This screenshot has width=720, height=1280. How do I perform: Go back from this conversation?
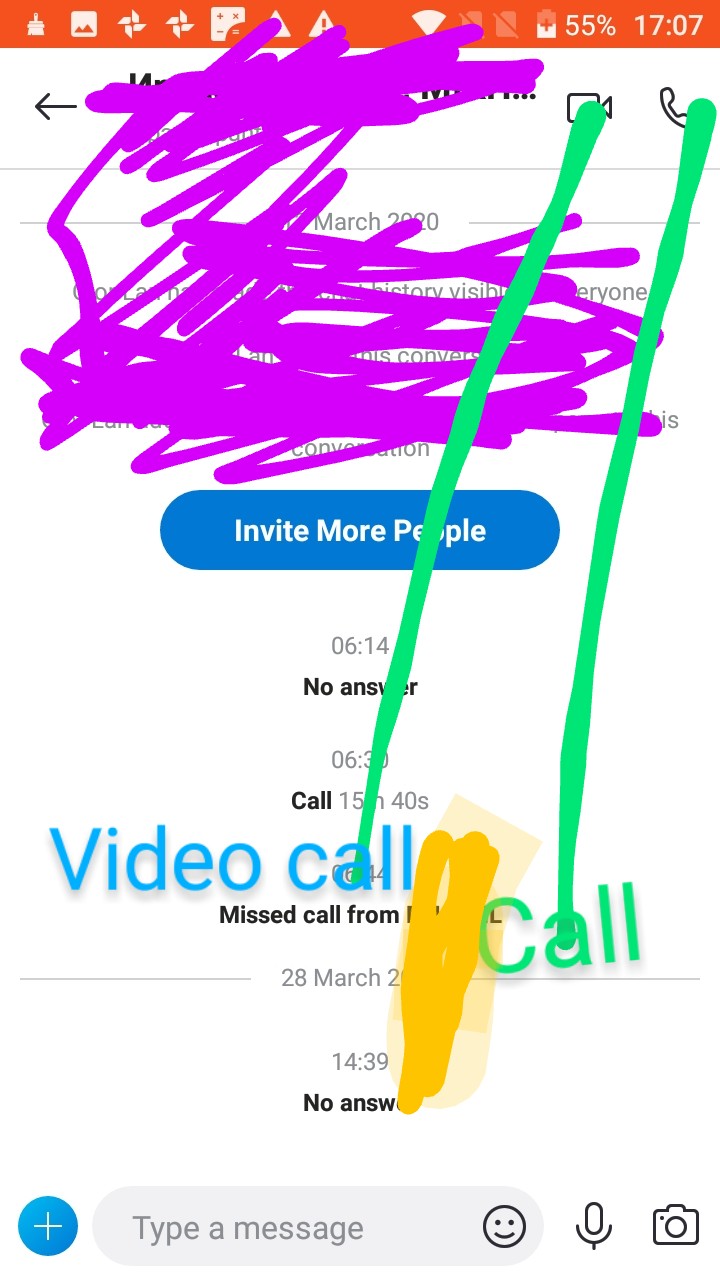point(55,106)
